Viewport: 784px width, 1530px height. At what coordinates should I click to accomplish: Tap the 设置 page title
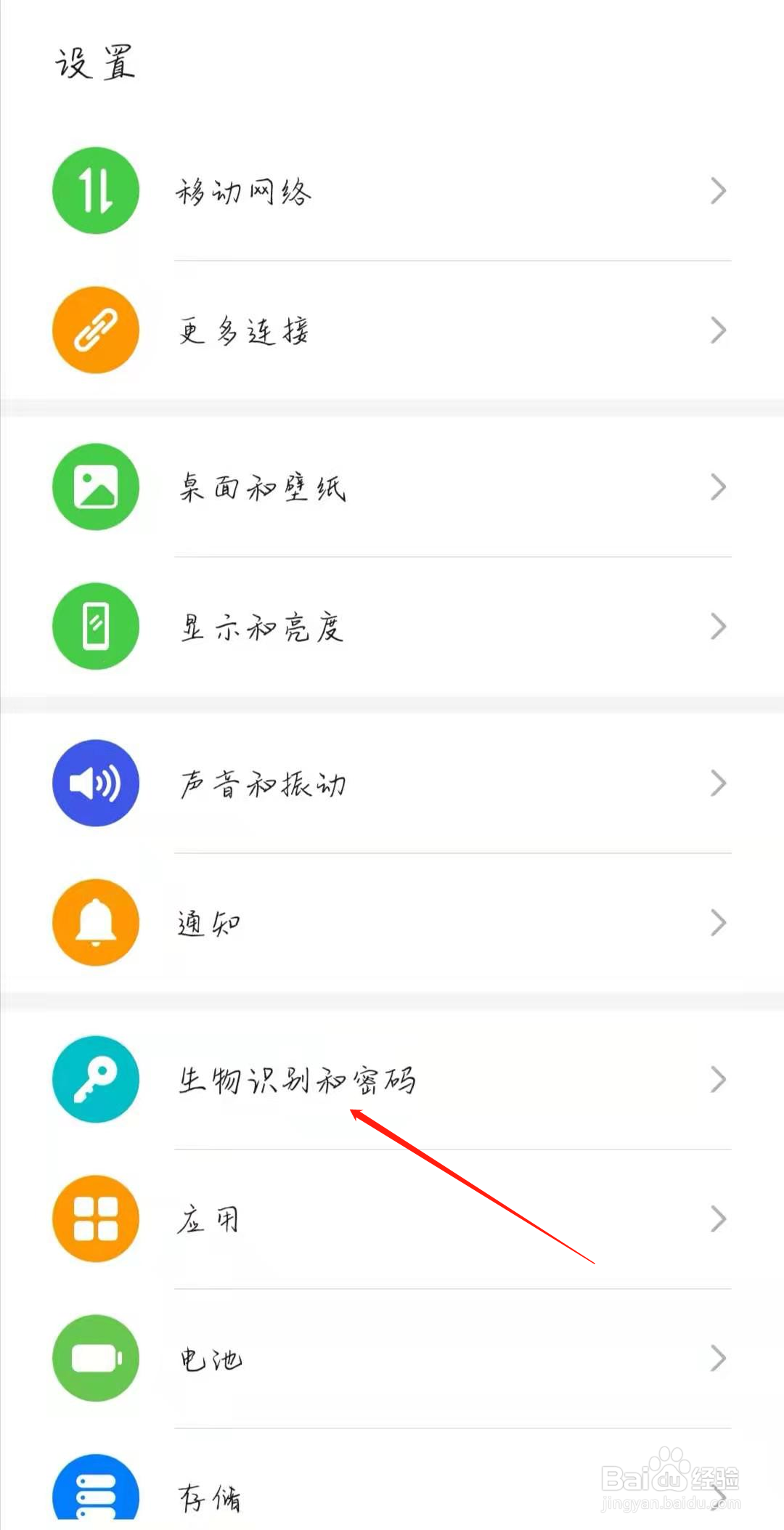94,62
